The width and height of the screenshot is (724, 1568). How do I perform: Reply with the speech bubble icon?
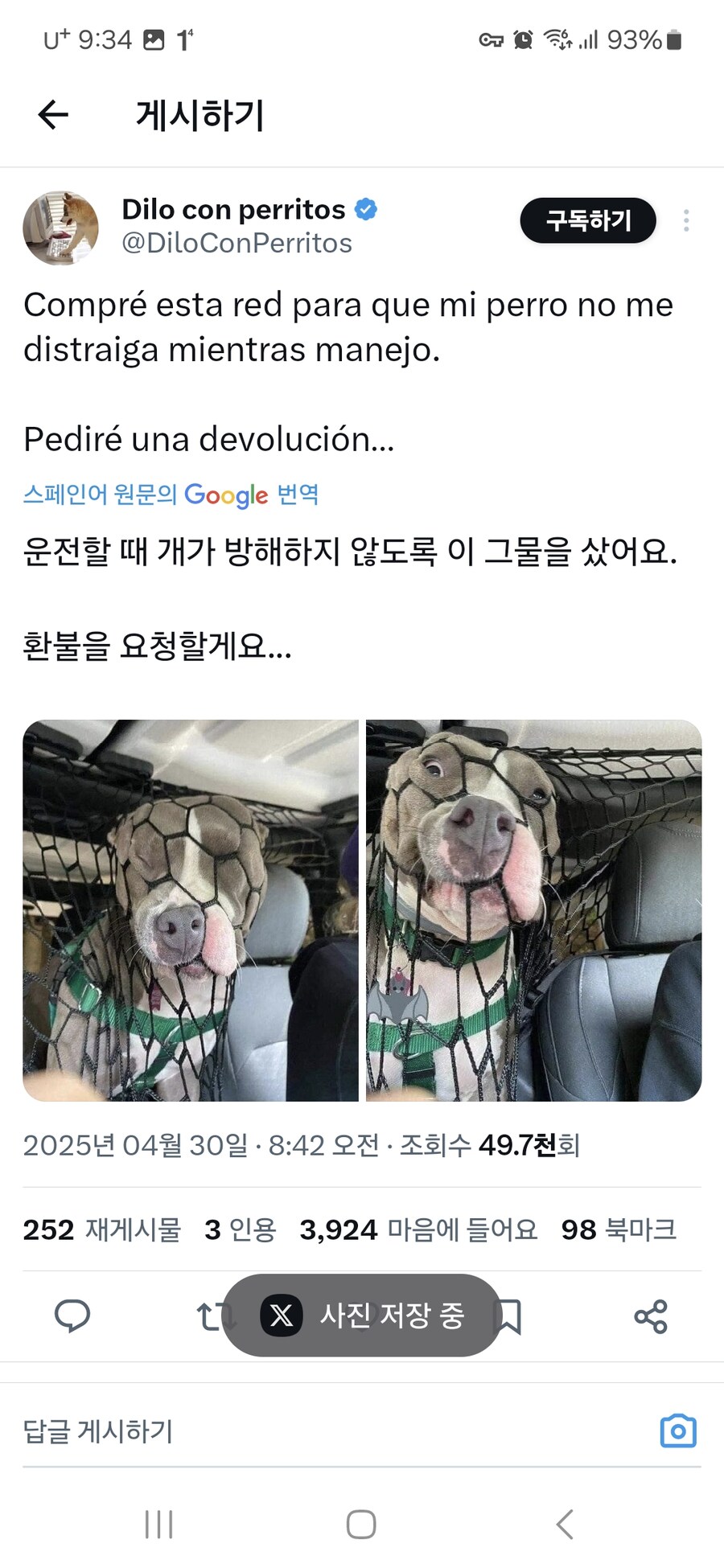pos(72,1316)
